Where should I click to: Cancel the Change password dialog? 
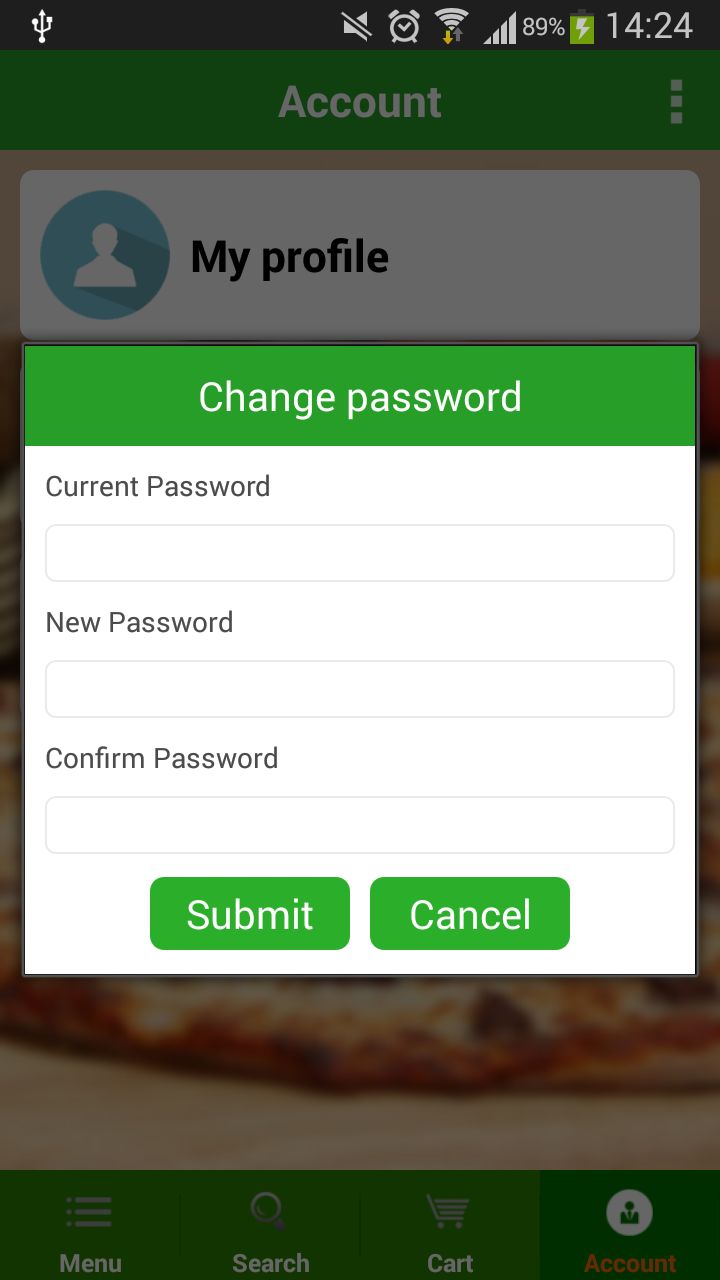[470, 914]
